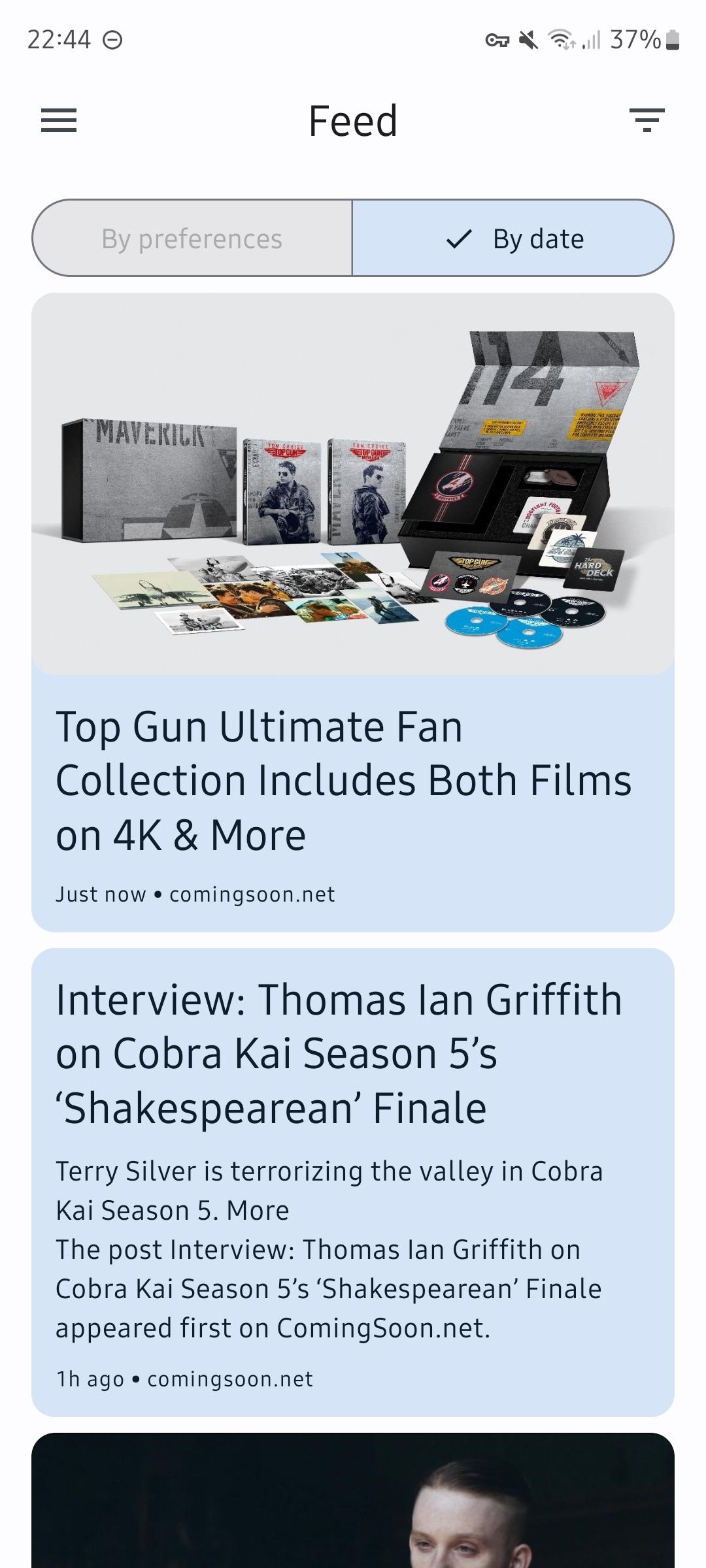Open the navigation drawer menu
Viewport: 706px width, 1568px height.
click(59, 120)
